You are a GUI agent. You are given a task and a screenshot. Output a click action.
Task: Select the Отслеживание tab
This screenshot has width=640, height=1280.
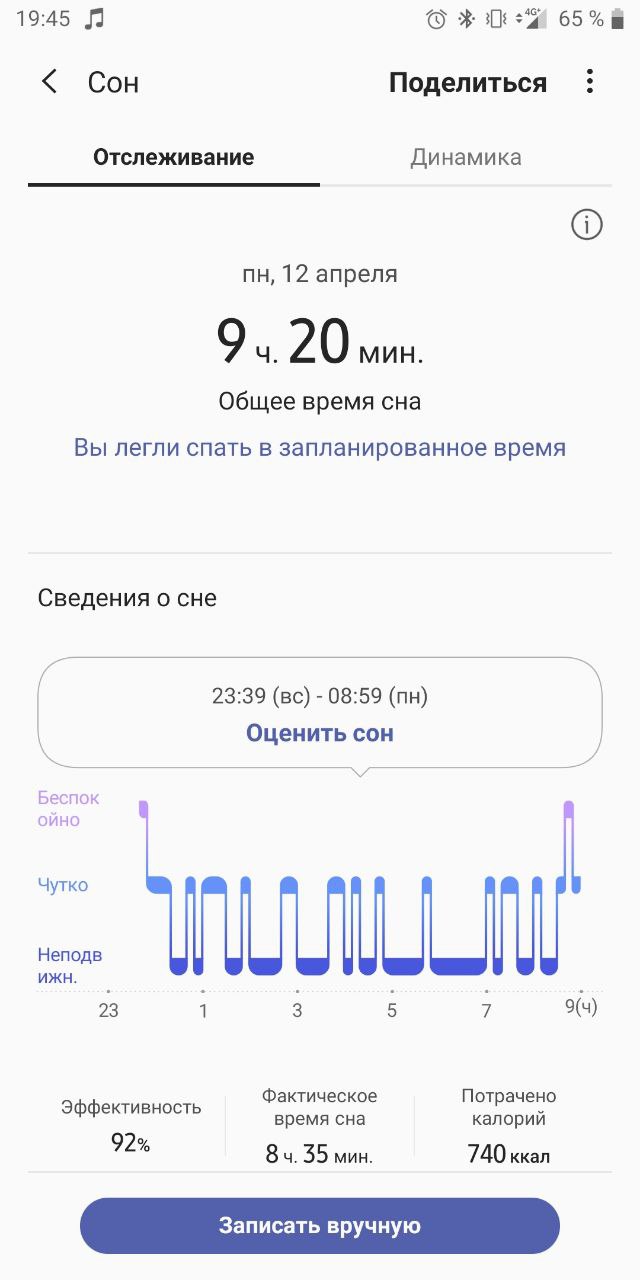tap(174, 157)
